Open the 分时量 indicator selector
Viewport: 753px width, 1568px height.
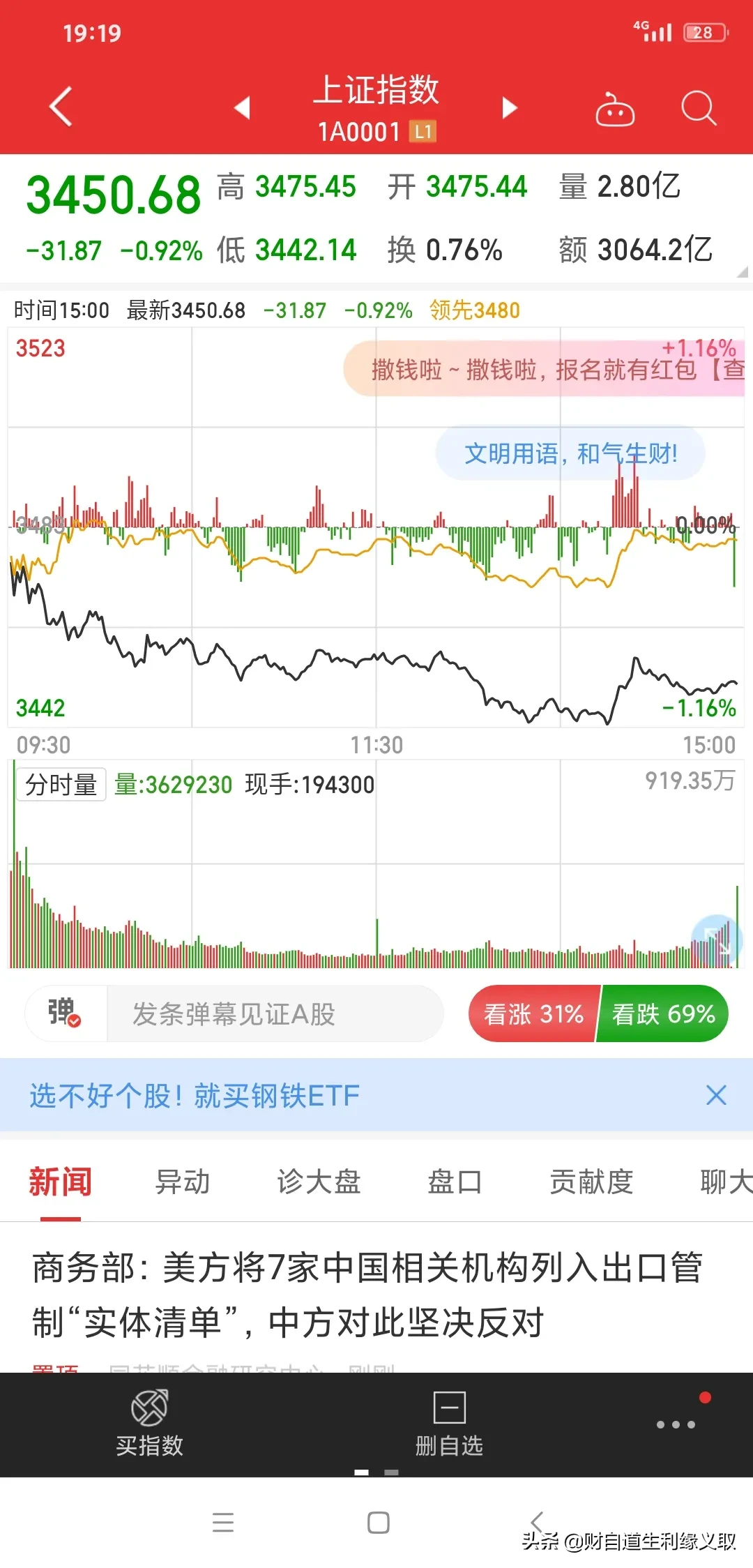(x=61, y=785)
